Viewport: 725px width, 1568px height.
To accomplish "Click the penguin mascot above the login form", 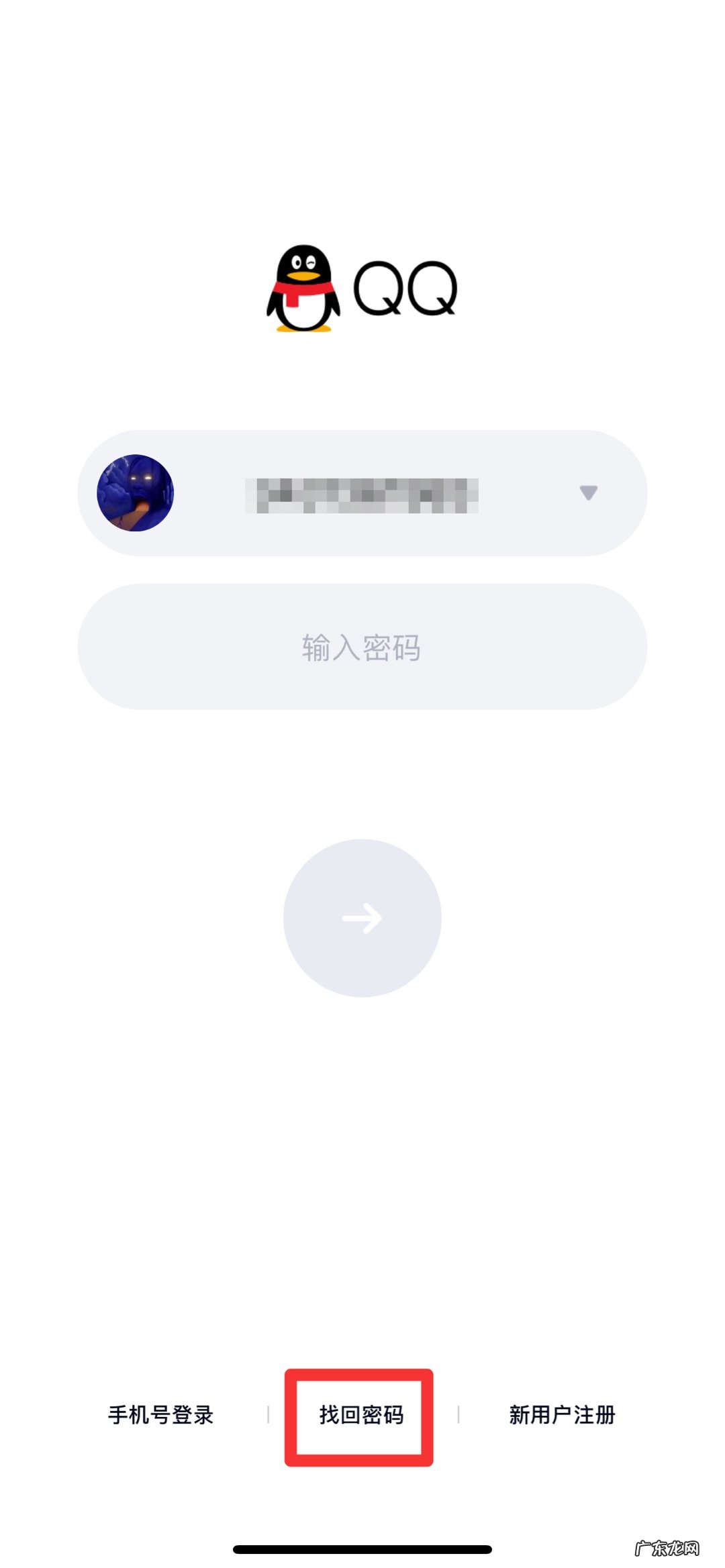I will (x=302, y=289).
